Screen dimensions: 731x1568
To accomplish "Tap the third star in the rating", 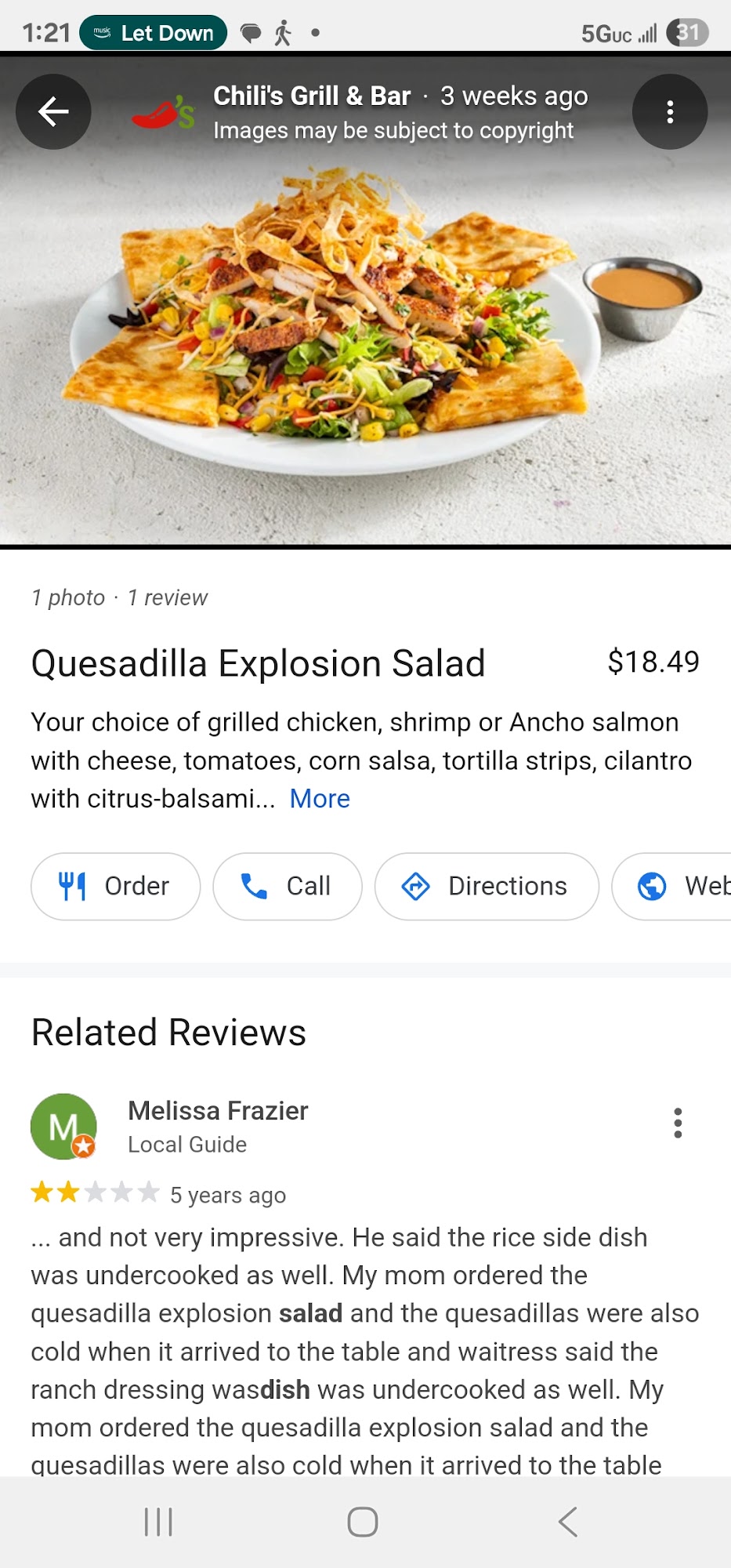I will tap(96, 1193).
